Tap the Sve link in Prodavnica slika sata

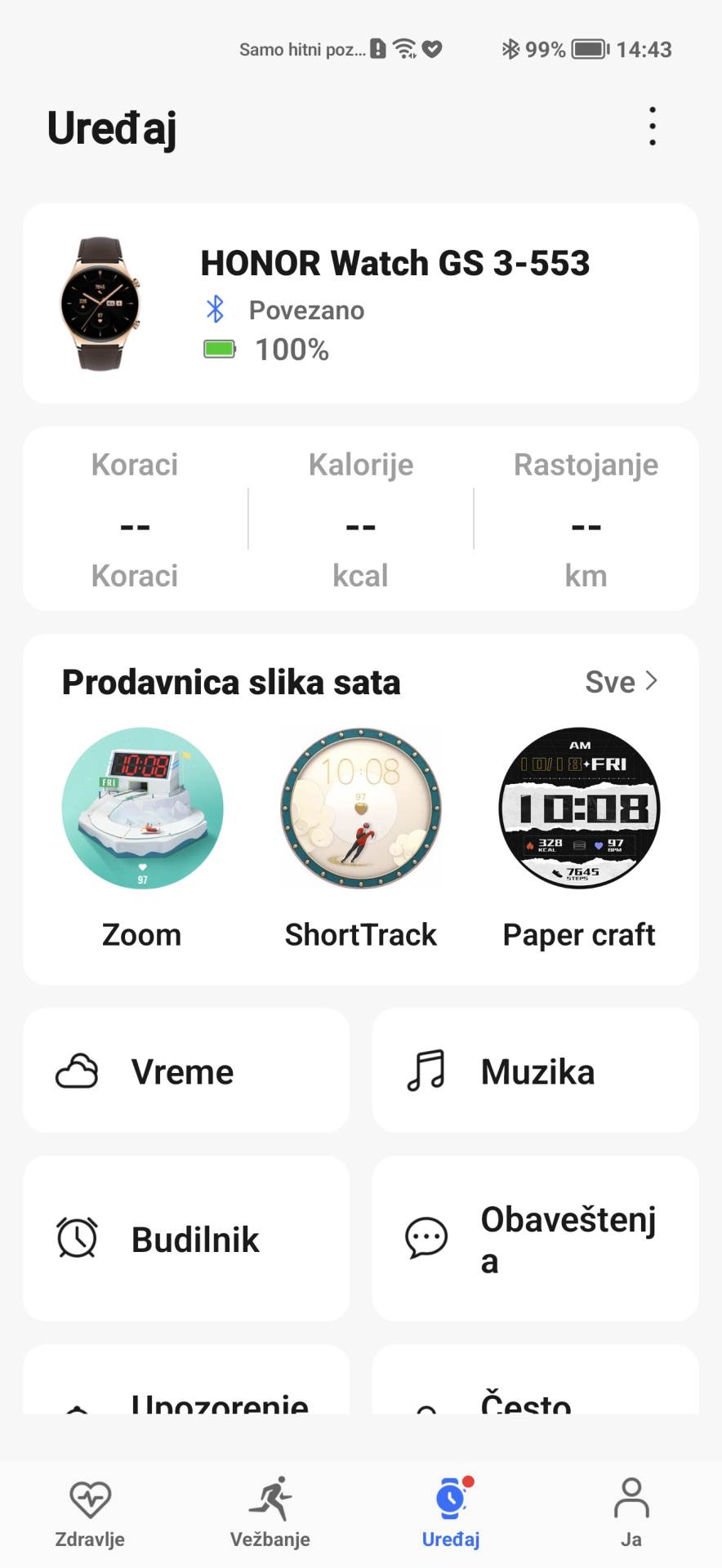click(610, 681)
